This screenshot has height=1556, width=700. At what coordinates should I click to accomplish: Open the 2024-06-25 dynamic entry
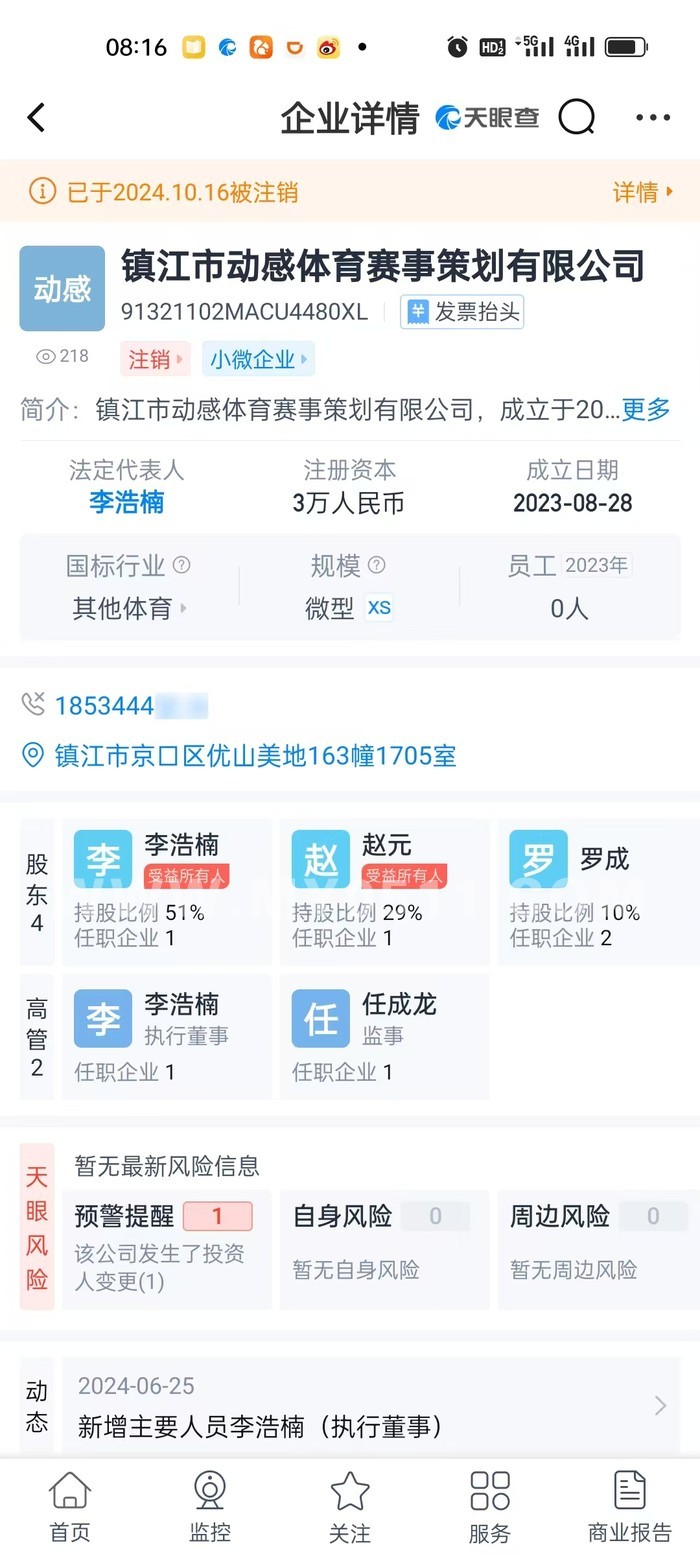[371, 1406]
